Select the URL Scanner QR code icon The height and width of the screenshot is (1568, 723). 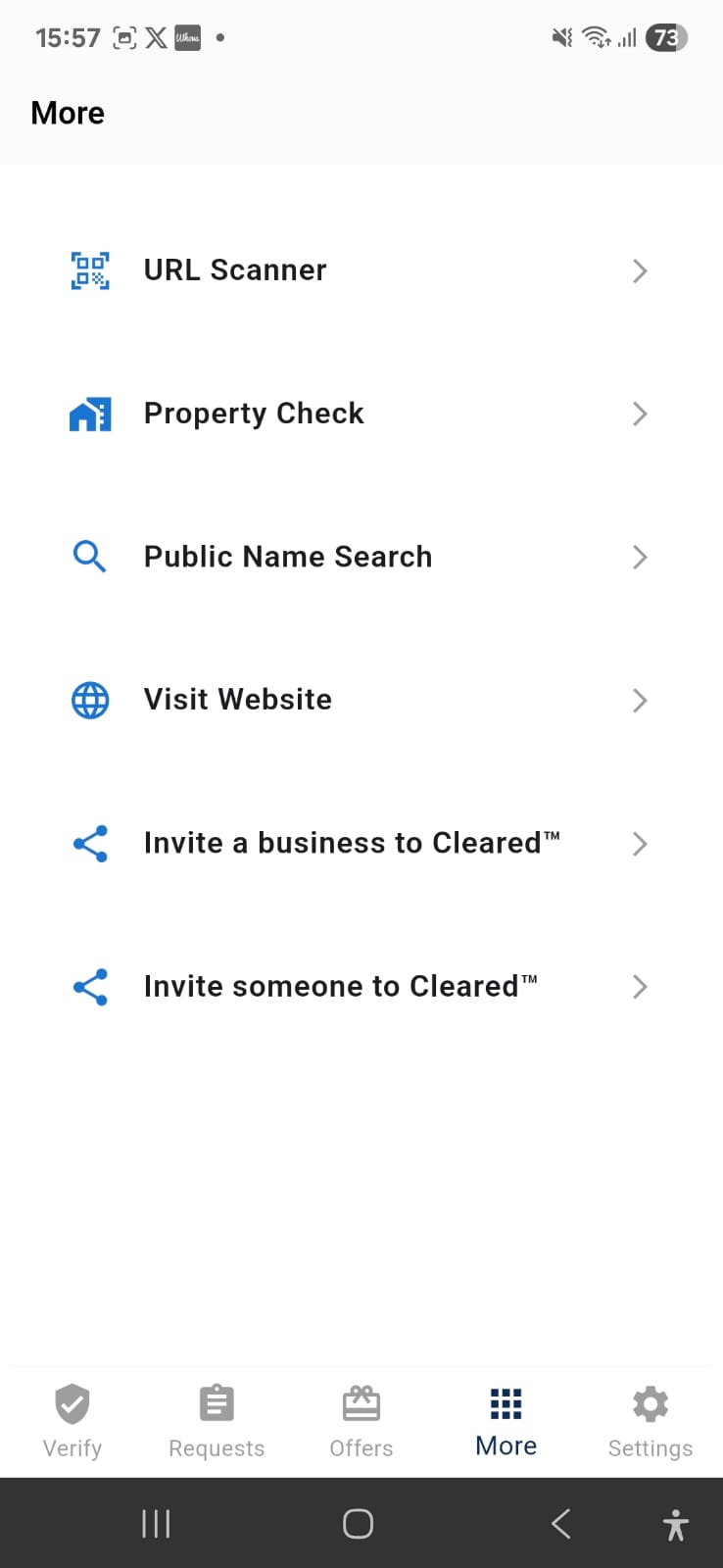coord(89,270)
